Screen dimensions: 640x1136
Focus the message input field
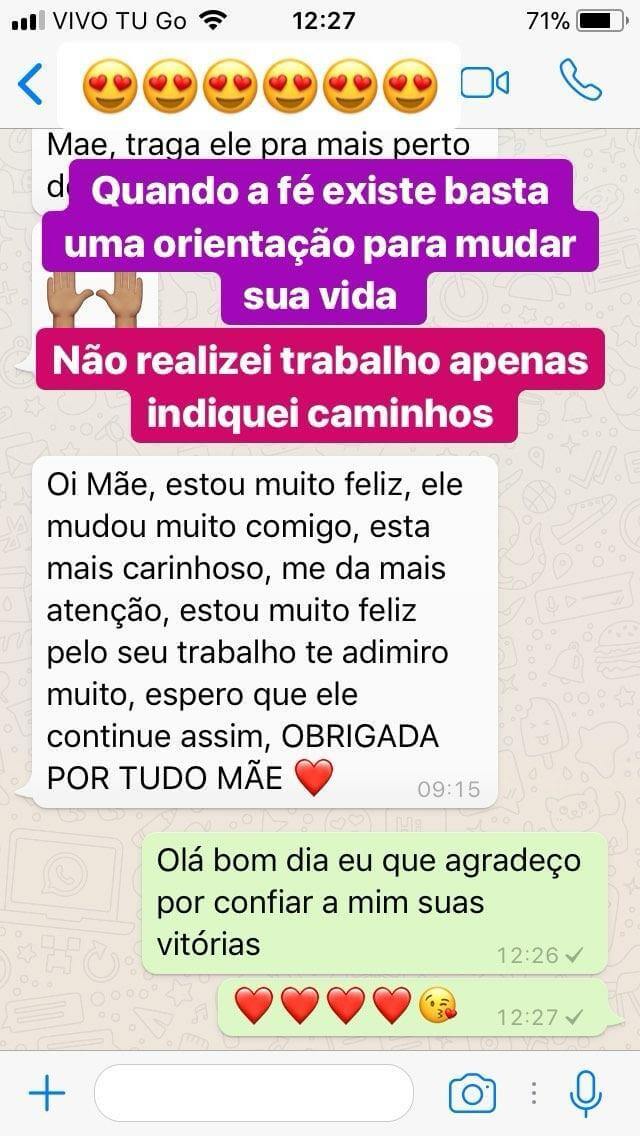coord(254,1093)
